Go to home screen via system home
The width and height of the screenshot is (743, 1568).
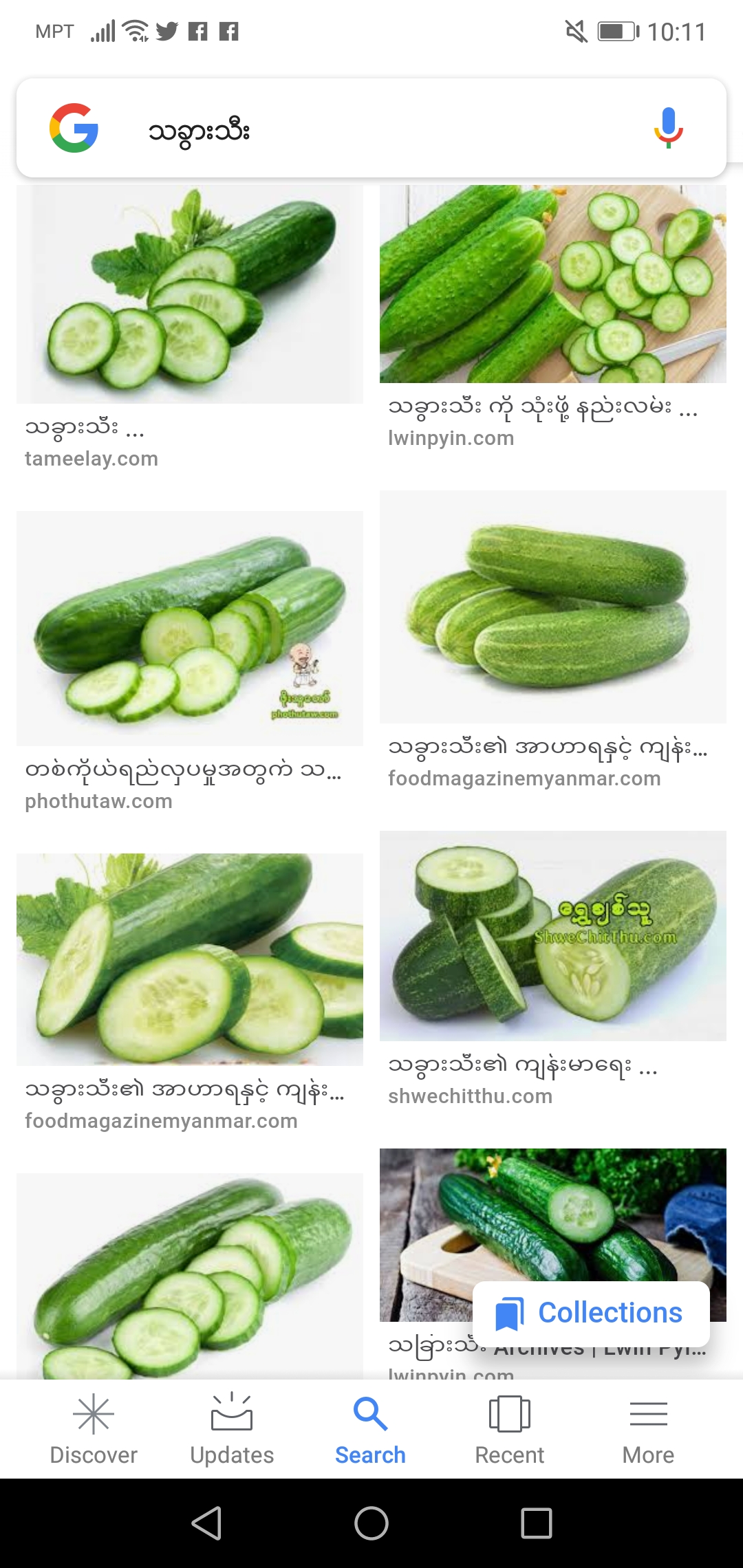point(371,1523)
